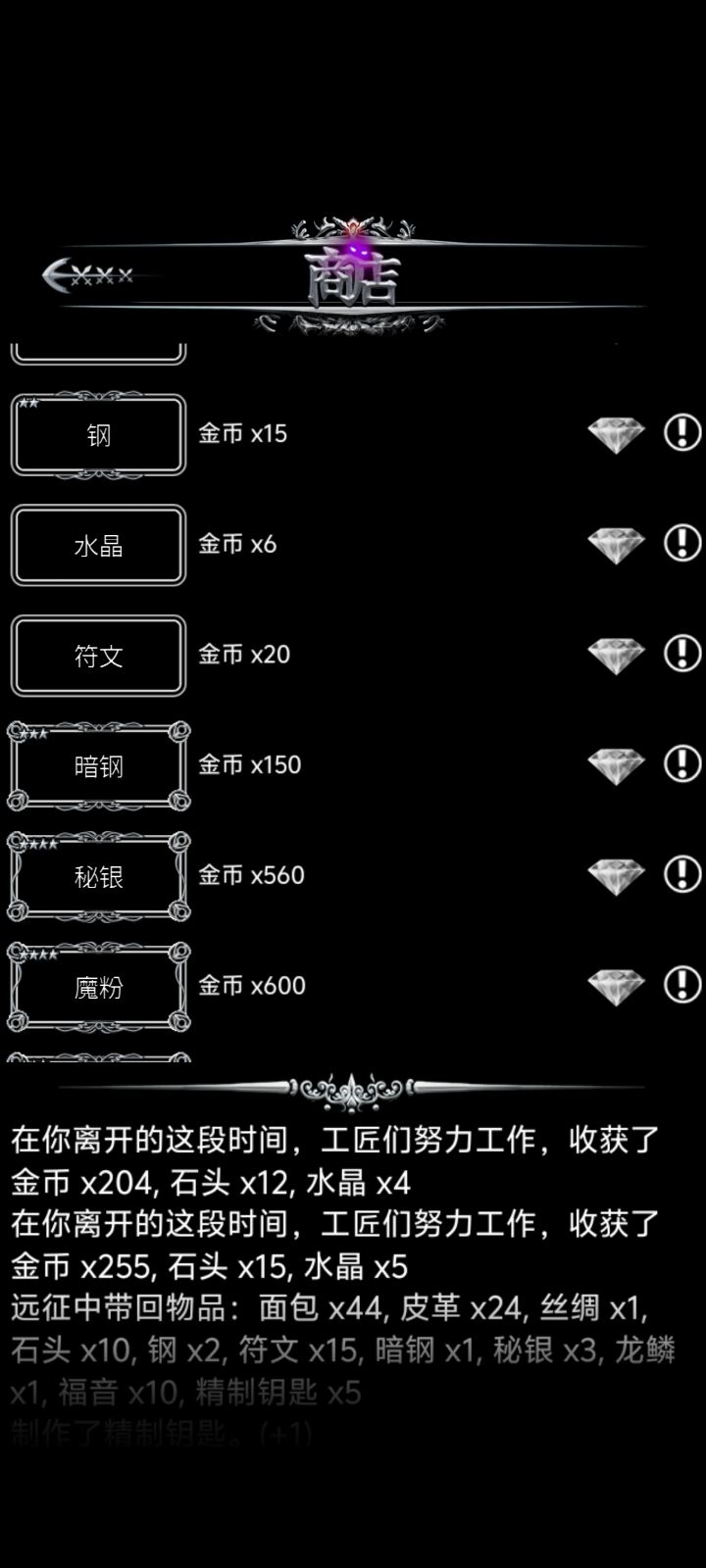
Task: Select the 钢 shop item
Action: pyautogui.click(x=97, y=434)
